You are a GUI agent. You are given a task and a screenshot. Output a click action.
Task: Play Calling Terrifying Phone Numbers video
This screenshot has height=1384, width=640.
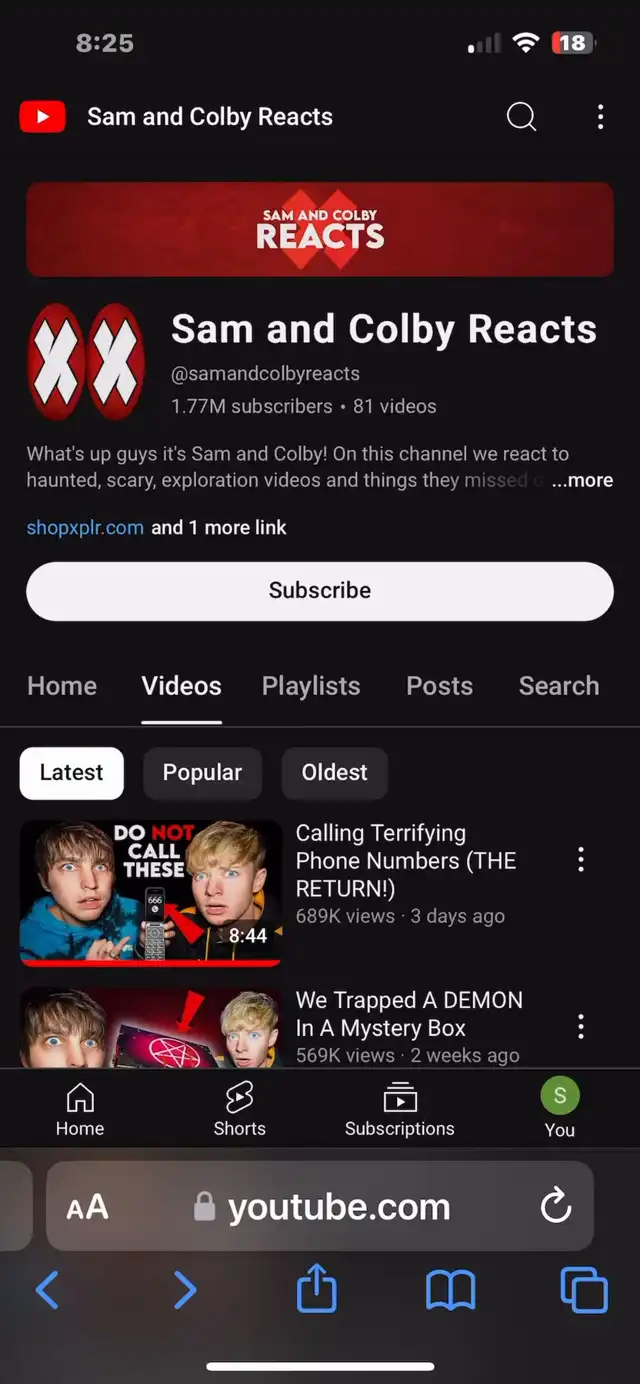[x=150, y=892]
